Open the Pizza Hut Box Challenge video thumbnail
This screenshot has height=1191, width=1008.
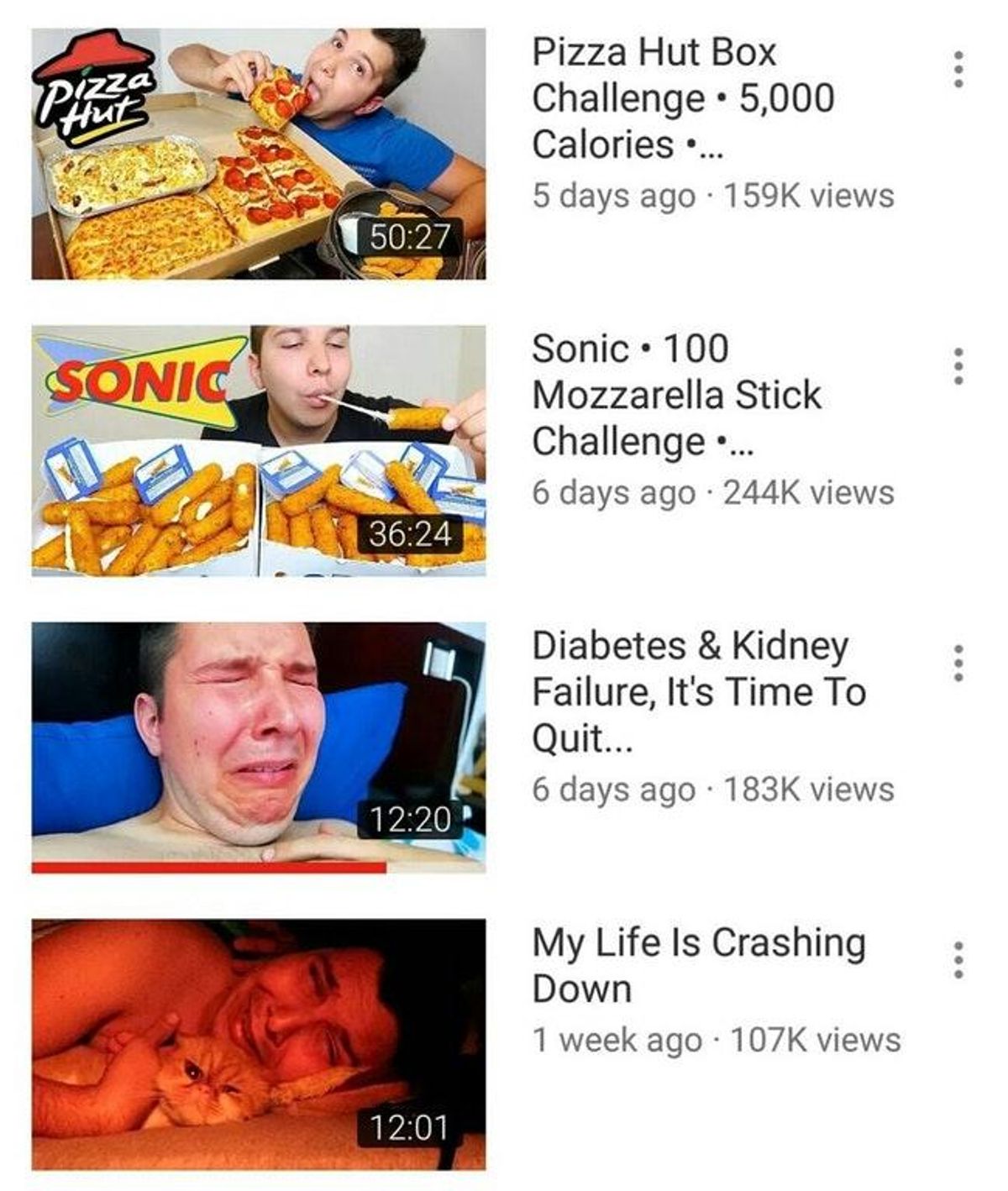coord(258,154)
